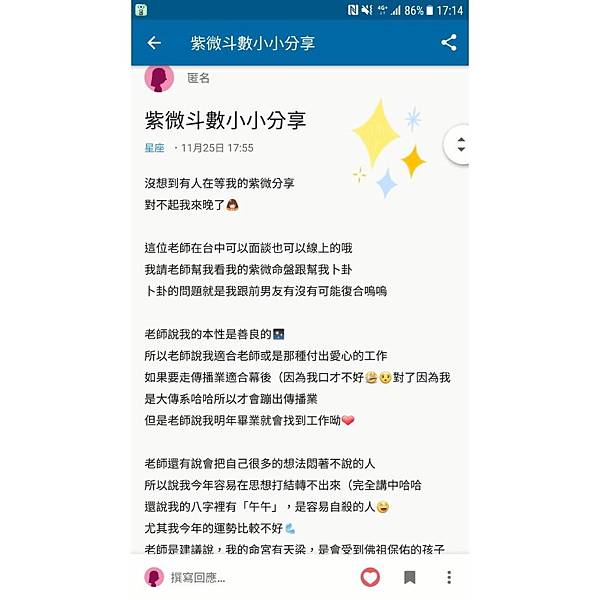Open the bottom overflow menu
Image resolution: width=600 pixels, height=600 pixels.
click(x=449, y=577)
